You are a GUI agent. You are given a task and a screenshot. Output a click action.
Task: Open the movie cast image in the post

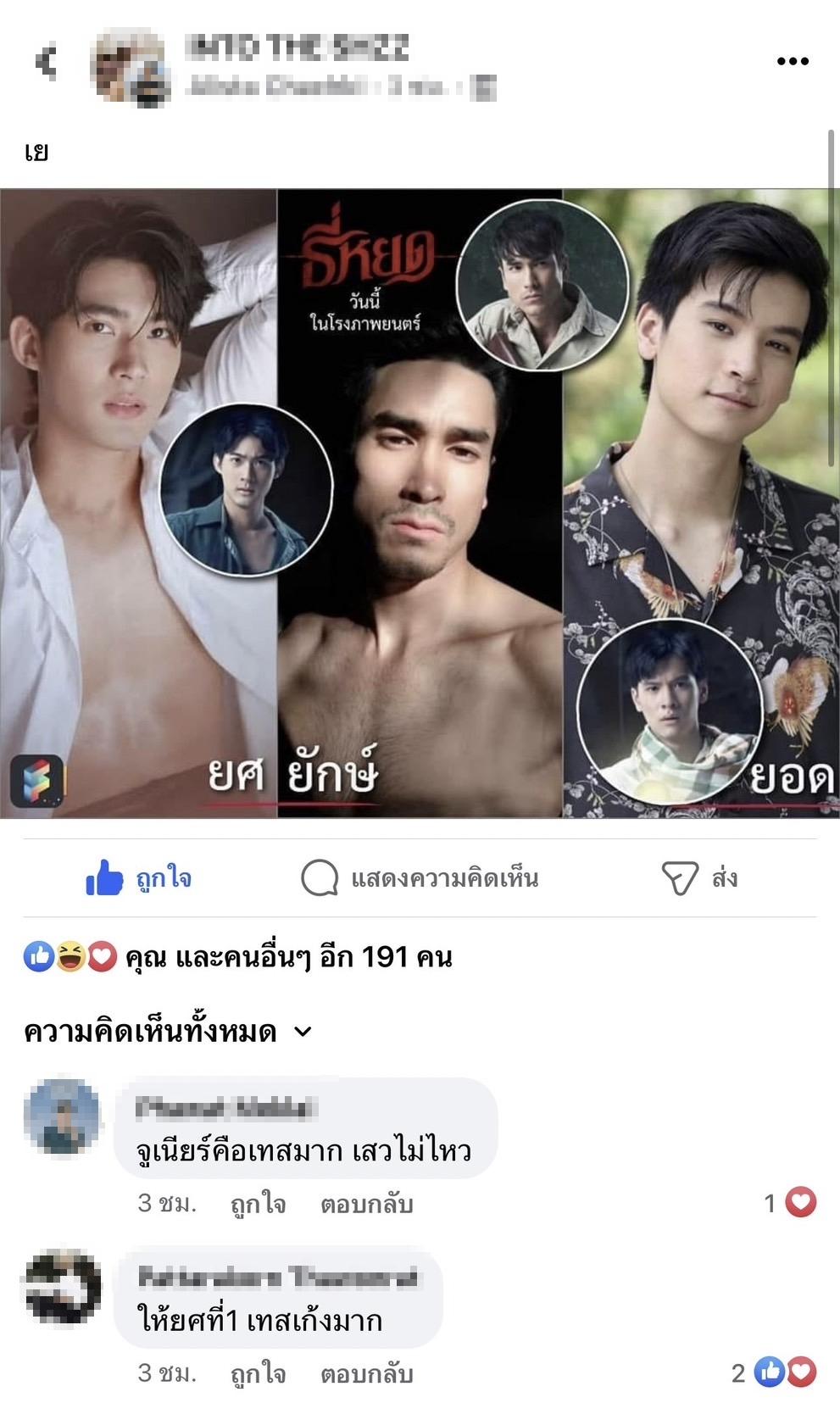[420, 503]
